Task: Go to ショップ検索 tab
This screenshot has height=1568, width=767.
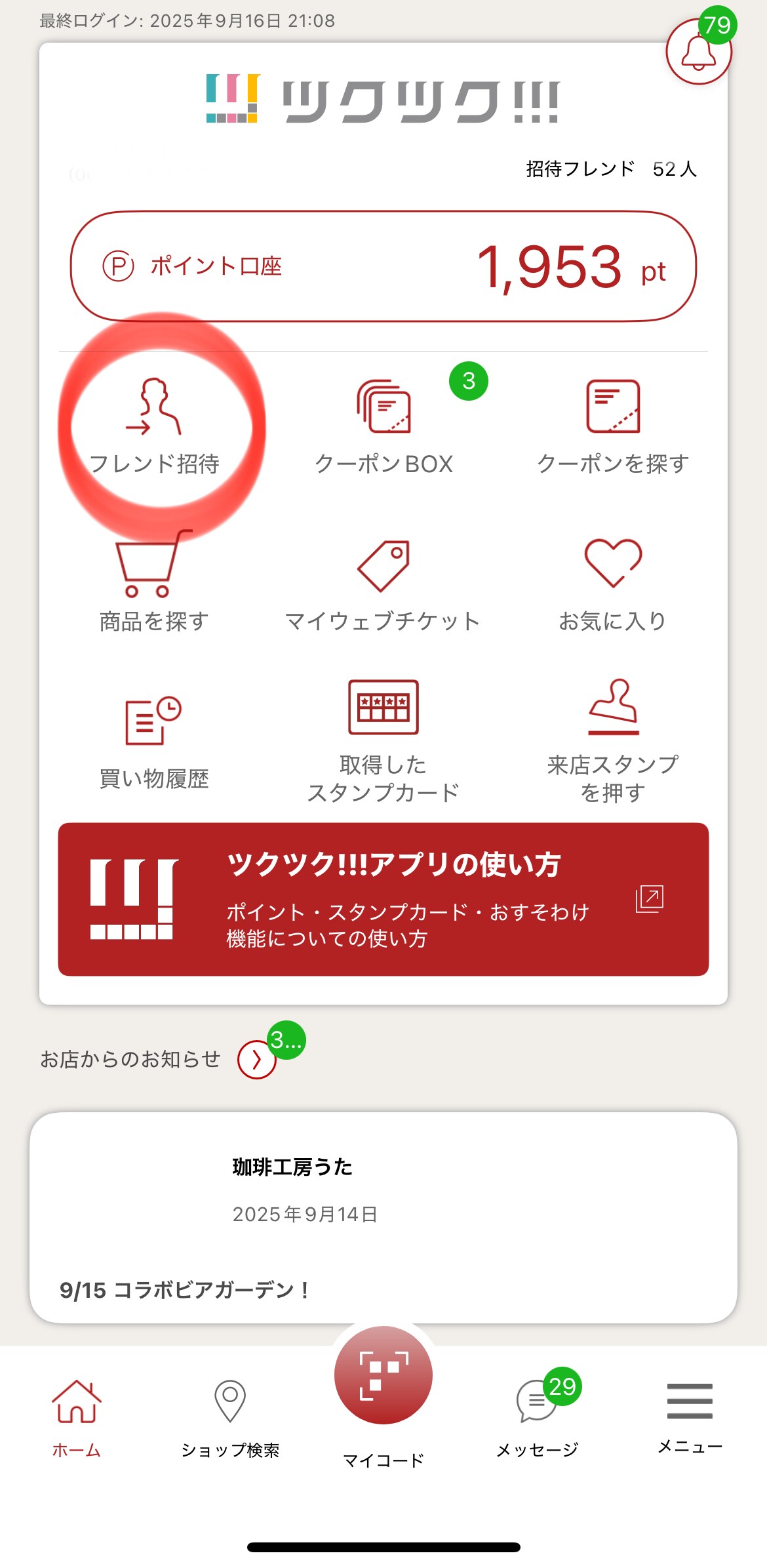Action: coord(230,1417)
